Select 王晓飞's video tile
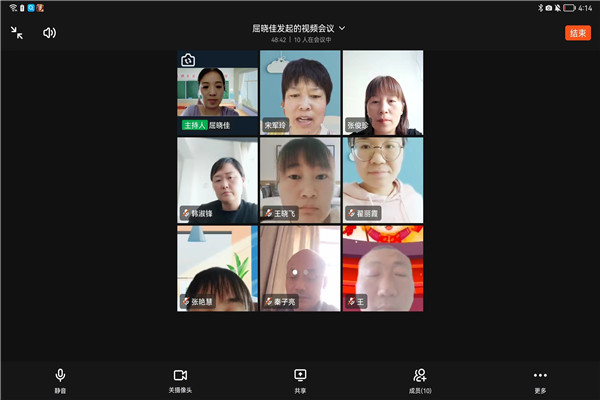 tap(299, 179)
